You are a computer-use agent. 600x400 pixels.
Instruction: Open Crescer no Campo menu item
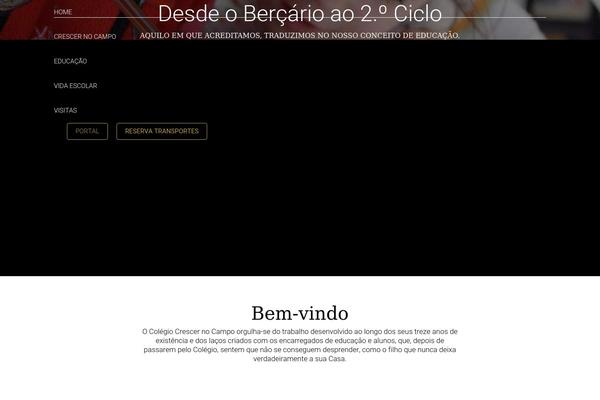pos(85,36)
